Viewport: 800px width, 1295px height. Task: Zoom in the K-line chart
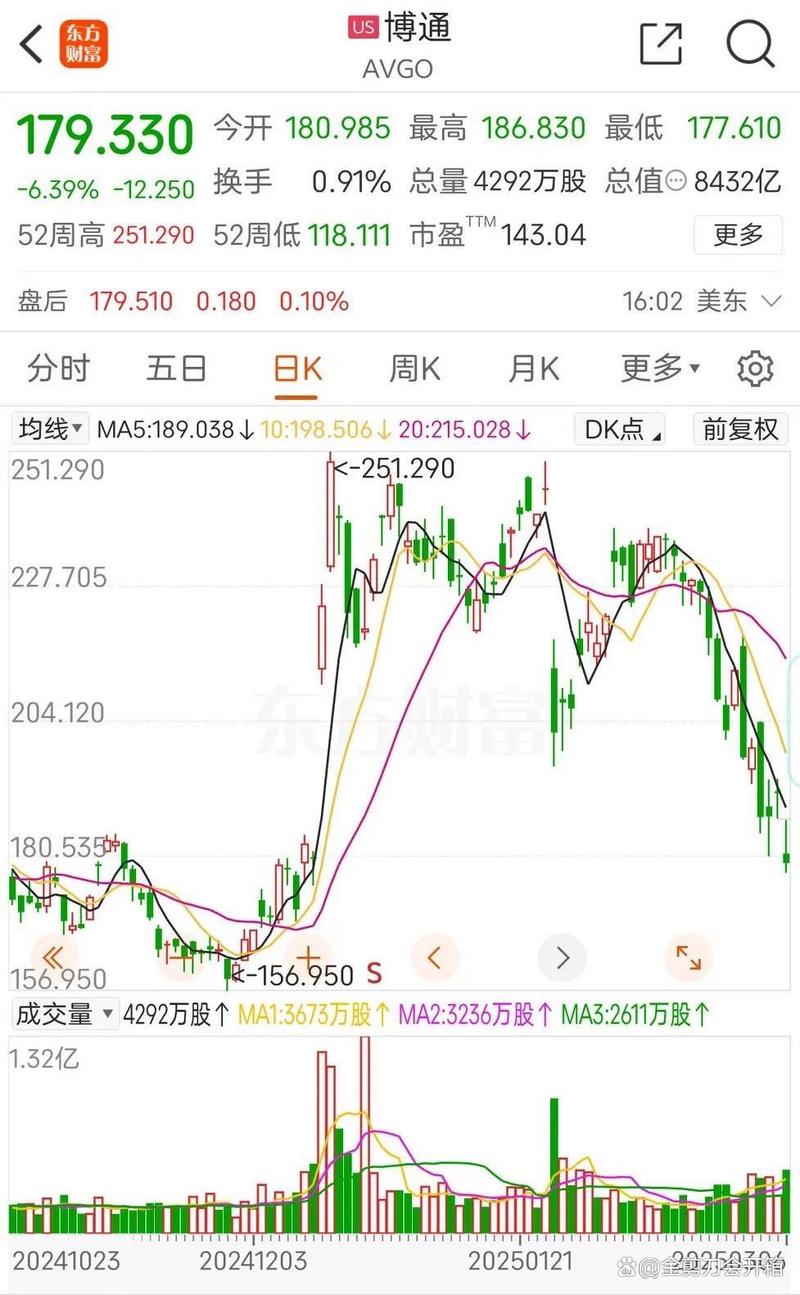(x=309, y=957)
